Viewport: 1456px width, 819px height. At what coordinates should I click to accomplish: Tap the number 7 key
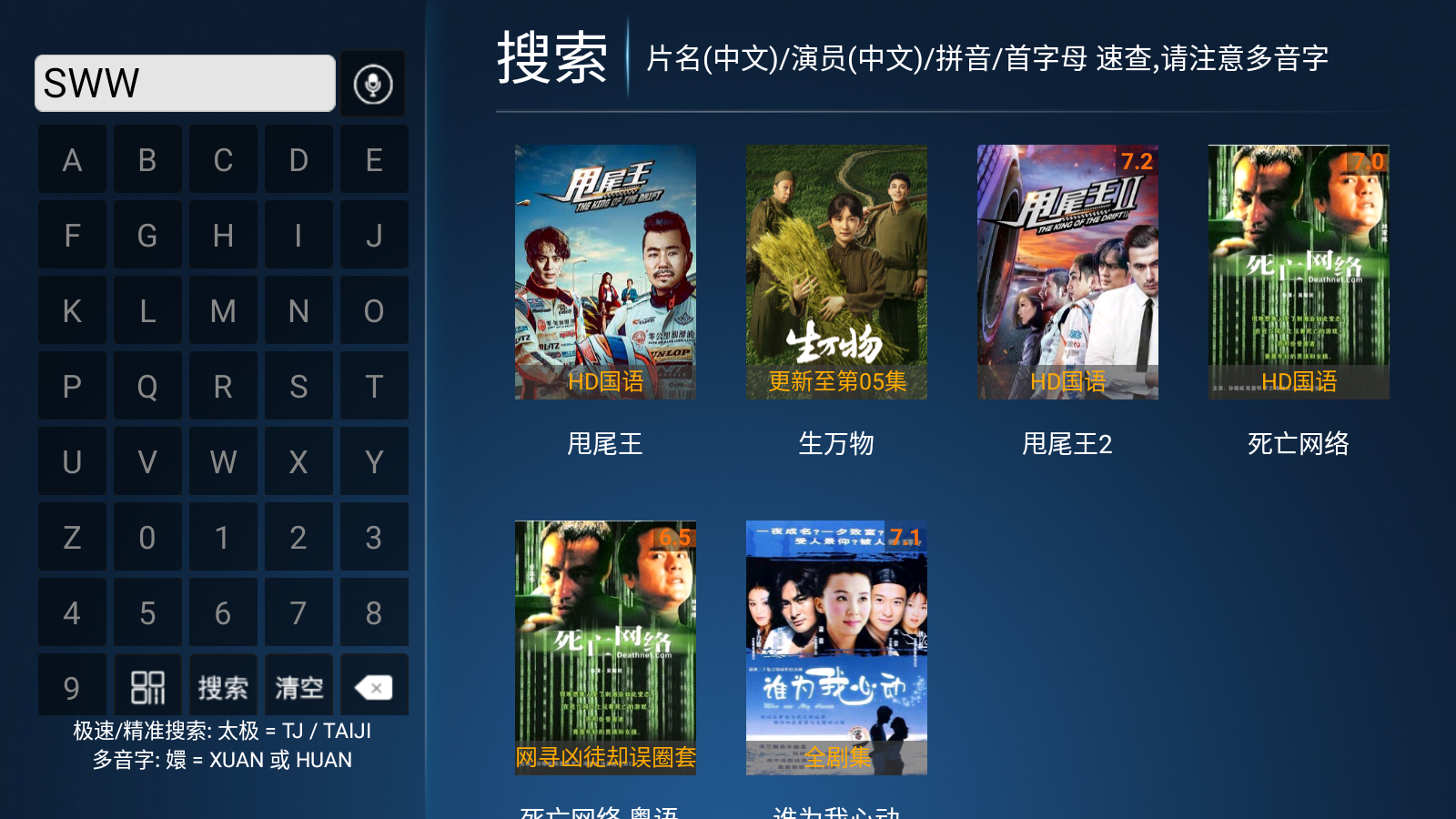coord(298,613)
